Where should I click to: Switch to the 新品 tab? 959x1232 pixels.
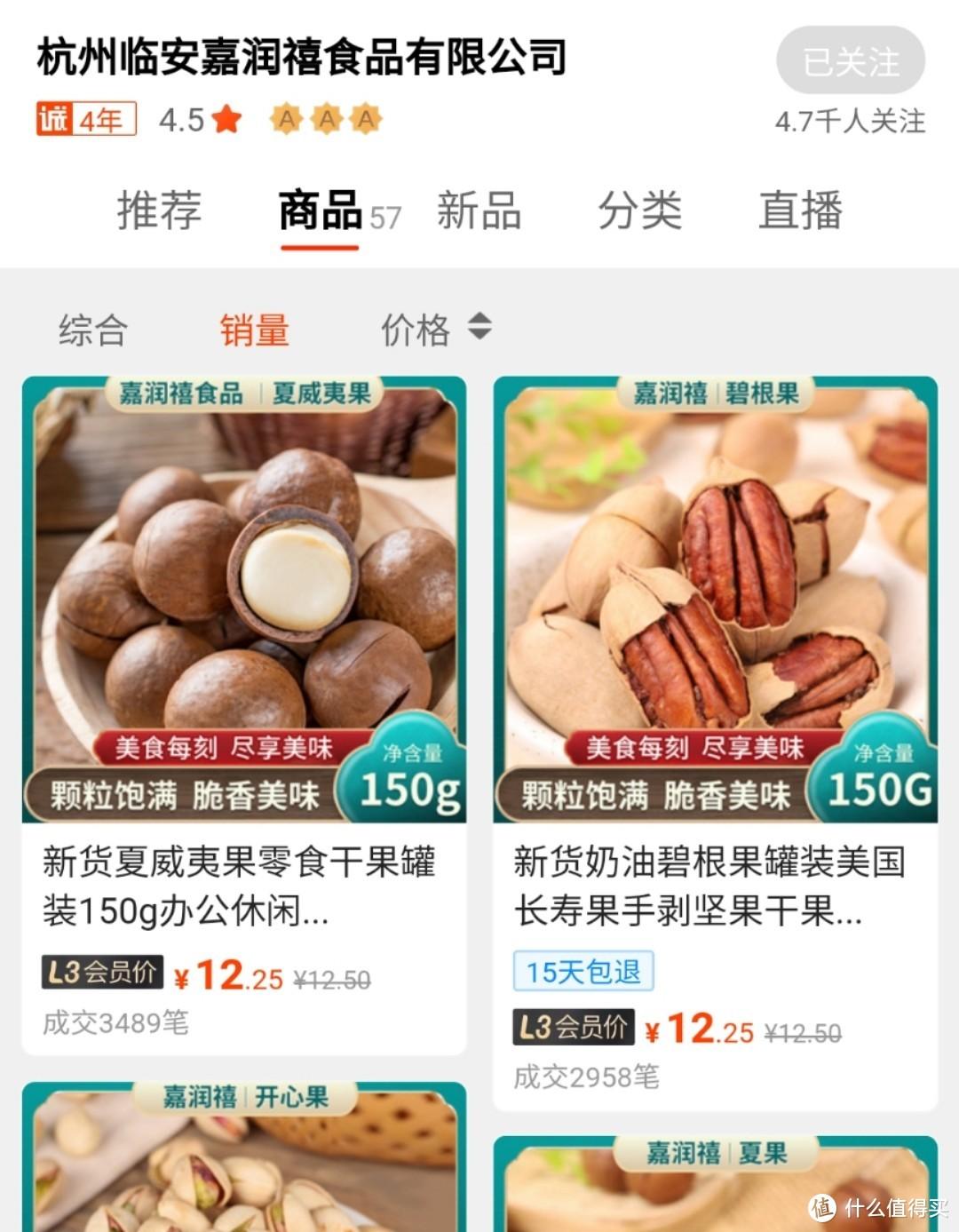pos(477,212)
